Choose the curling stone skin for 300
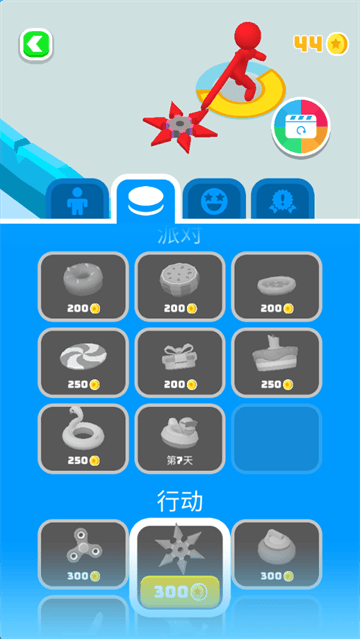The width and height of the screenshot is (360, 639). click(276, 554)
